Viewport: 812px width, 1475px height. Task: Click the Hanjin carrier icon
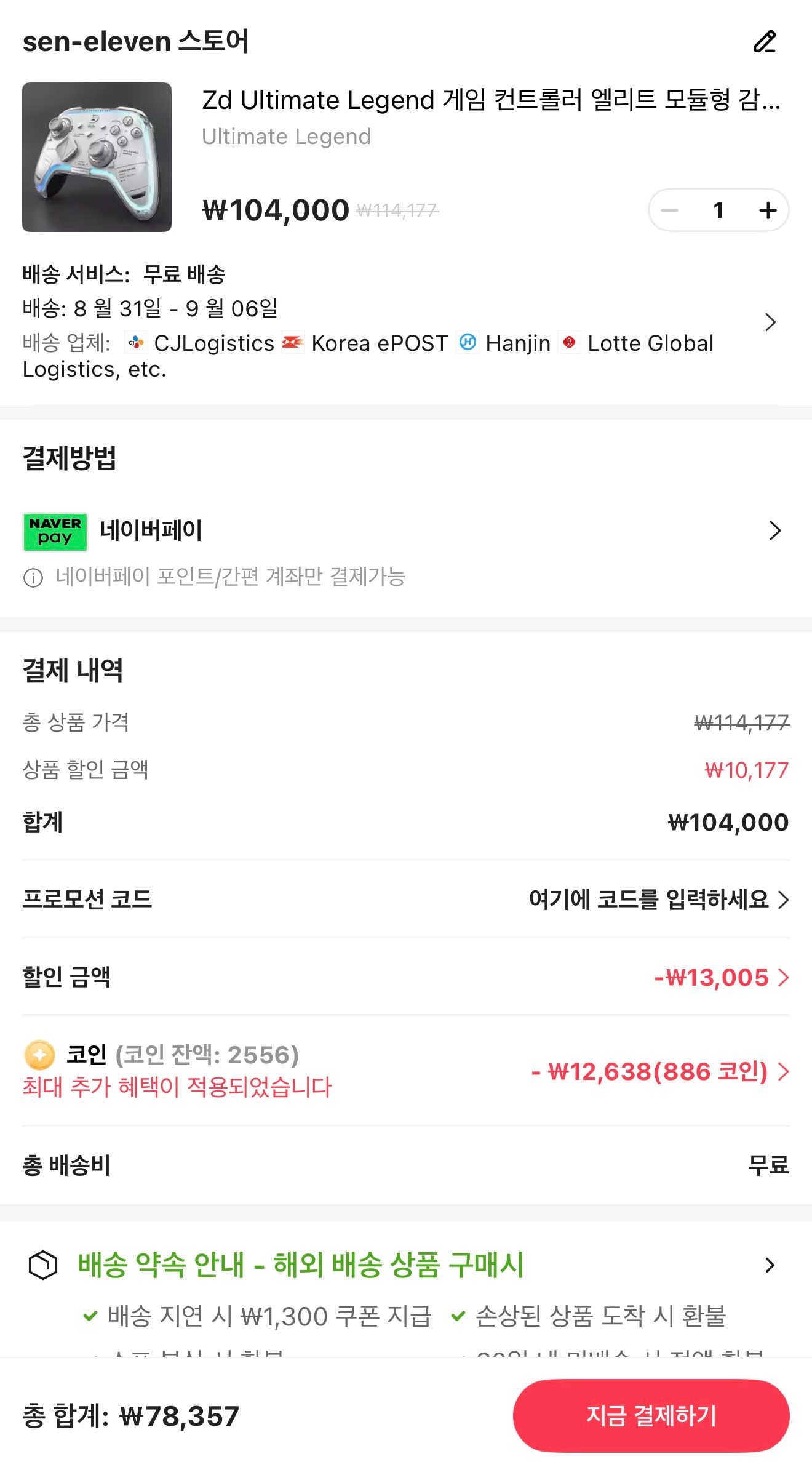point(468,343)
